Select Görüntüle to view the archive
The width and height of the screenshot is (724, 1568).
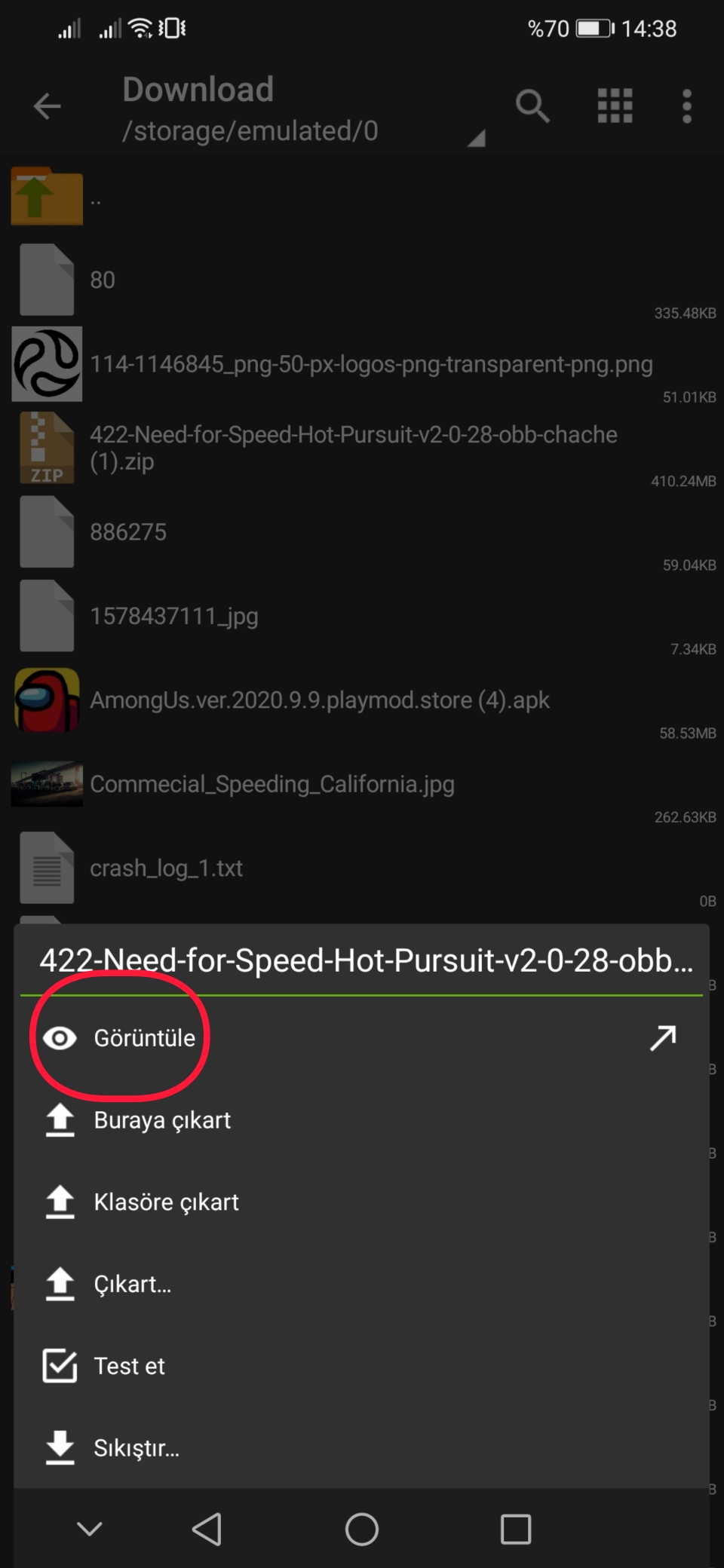pos(144,1038)
